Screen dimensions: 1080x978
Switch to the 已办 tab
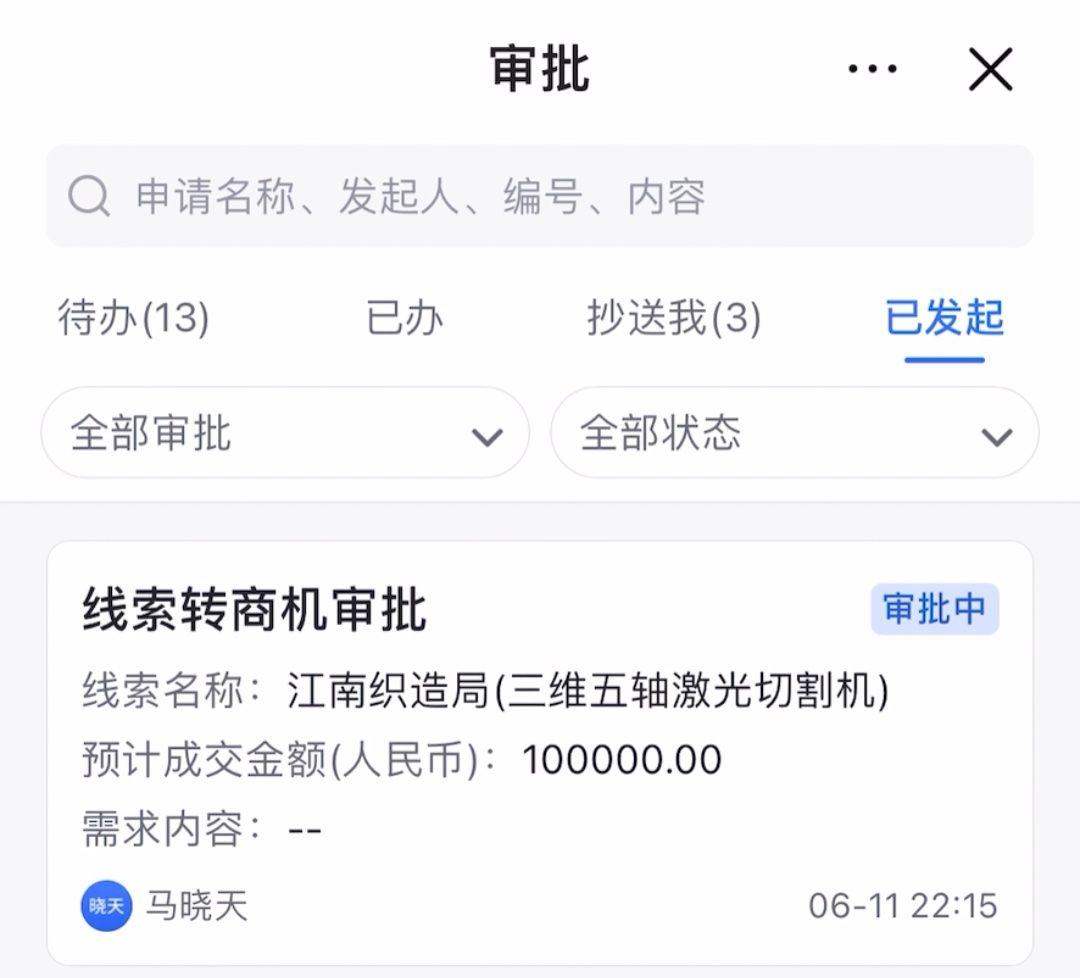pyautogui.click(x=404, y=319)
